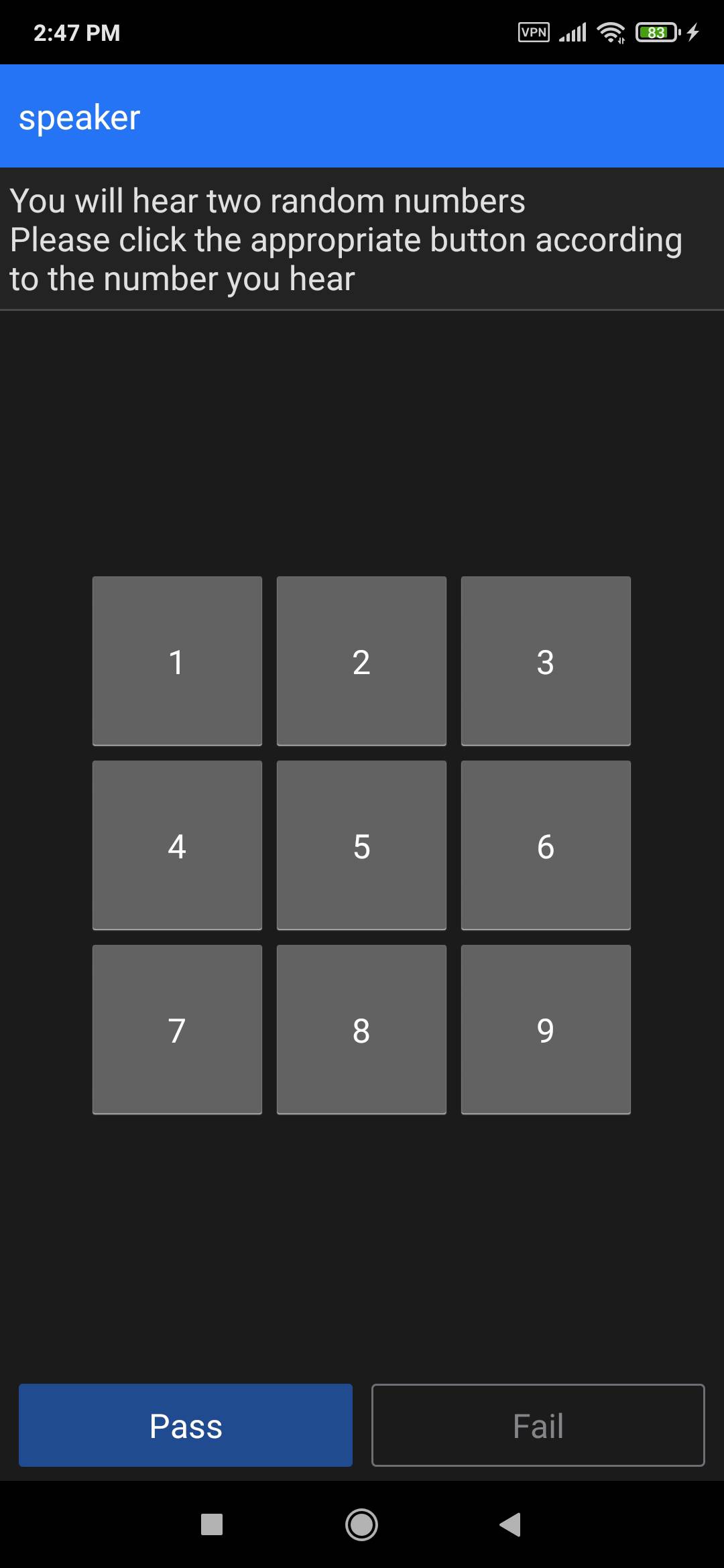Tap the number 4 button
The width and height of the screenshot is (724, 1568).
pos(177,845)
